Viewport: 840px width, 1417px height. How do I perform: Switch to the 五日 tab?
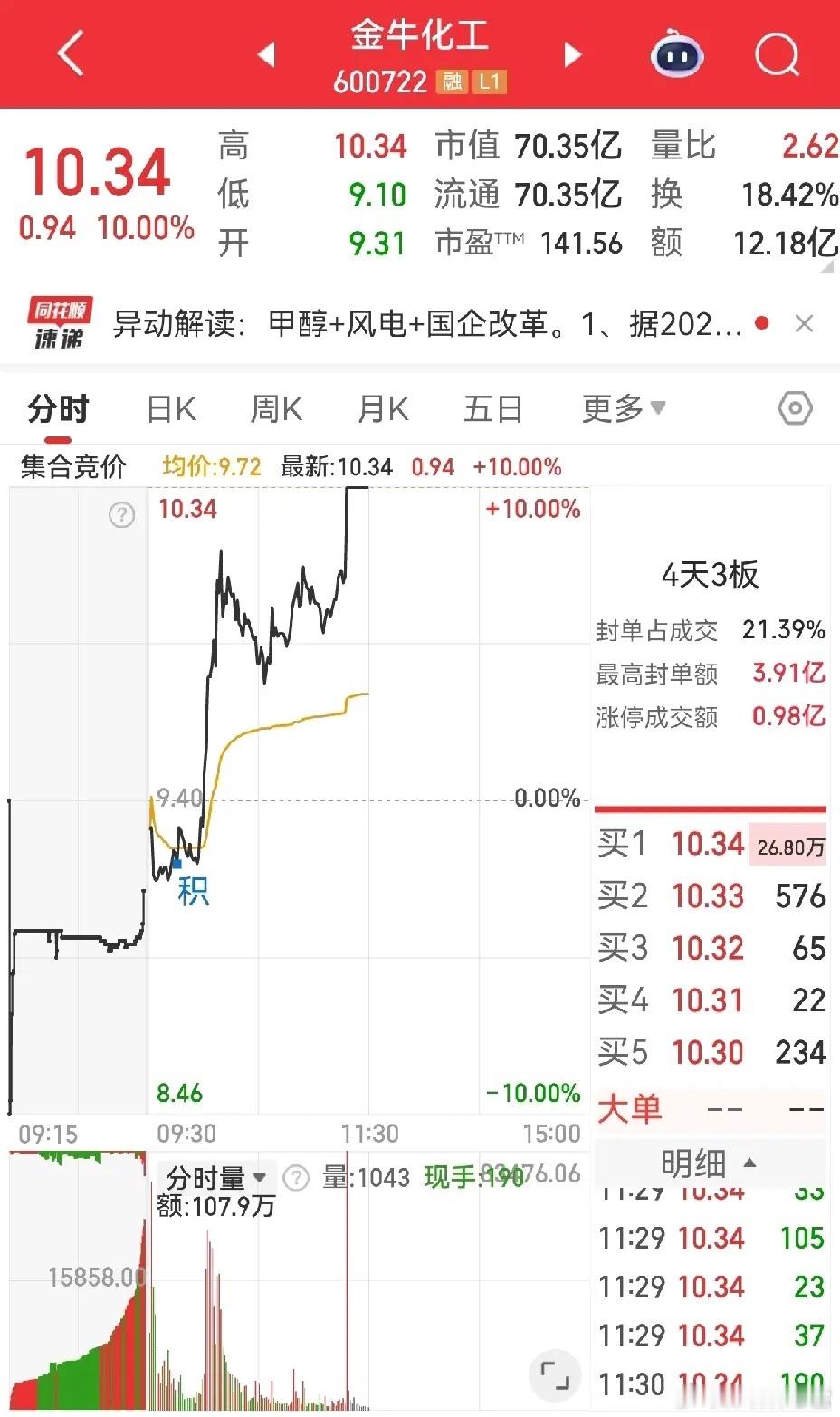click(492, 408)
